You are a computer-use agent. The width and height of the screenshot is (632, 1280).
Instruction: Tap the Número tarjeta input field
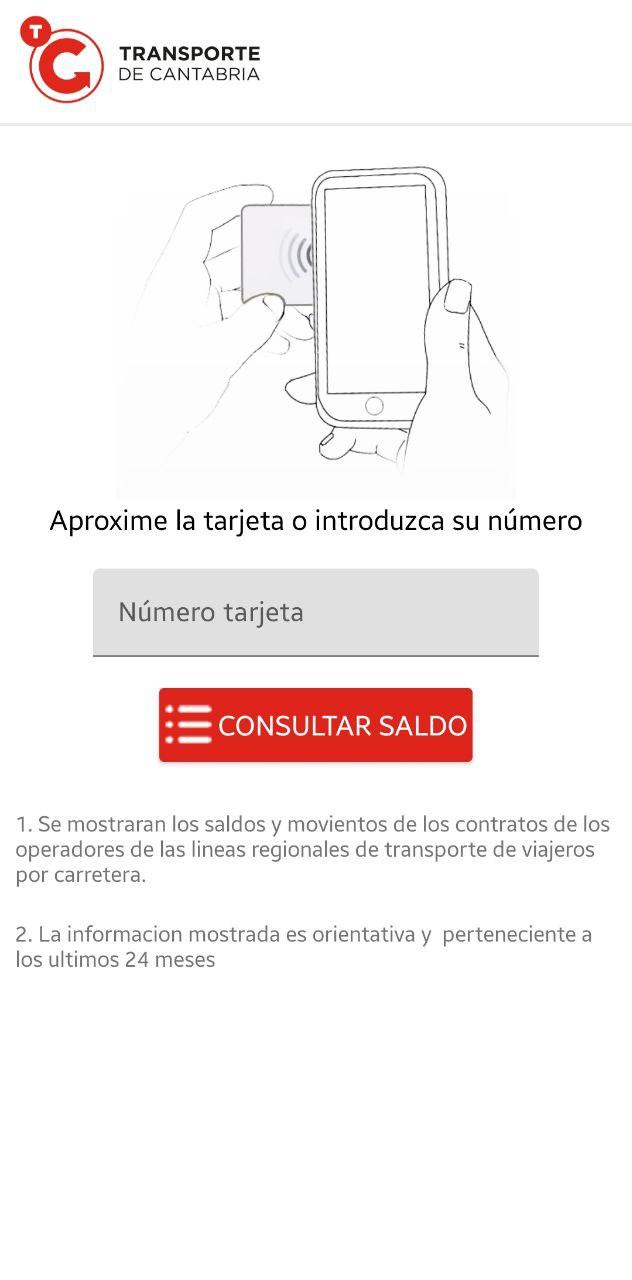[x=316, y=612]
